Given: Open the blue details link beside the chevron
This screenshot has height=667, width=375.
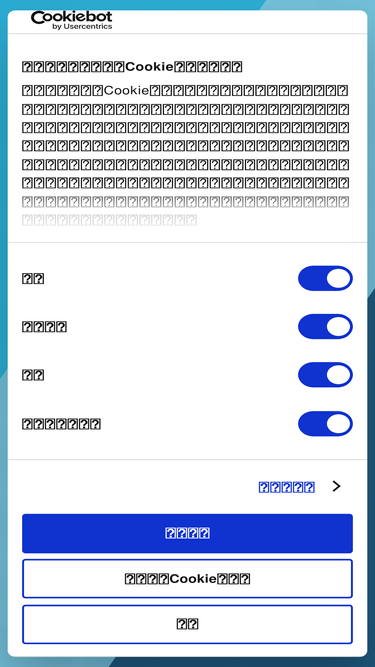Looking at the screenshot, I should point(287,487).
